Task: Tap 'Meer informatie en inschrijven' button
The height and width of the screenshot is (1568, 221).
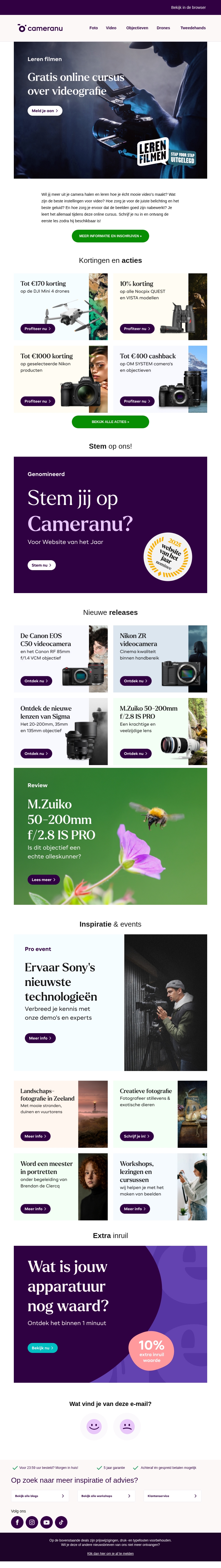Action: click(110, 236)
